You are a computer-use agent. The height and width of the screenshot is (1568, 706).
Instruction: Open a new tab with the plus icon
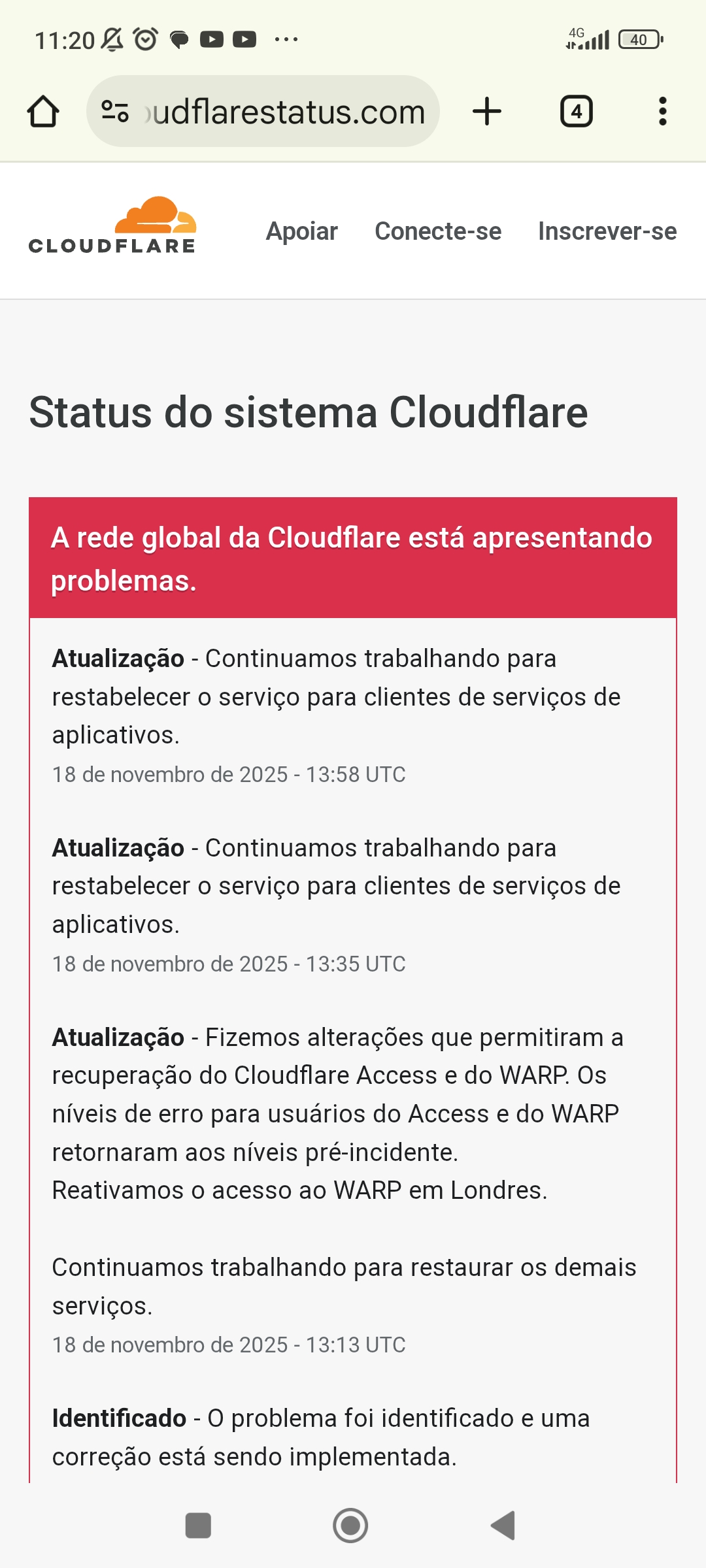pyautogui.click(x=487, y=111)
